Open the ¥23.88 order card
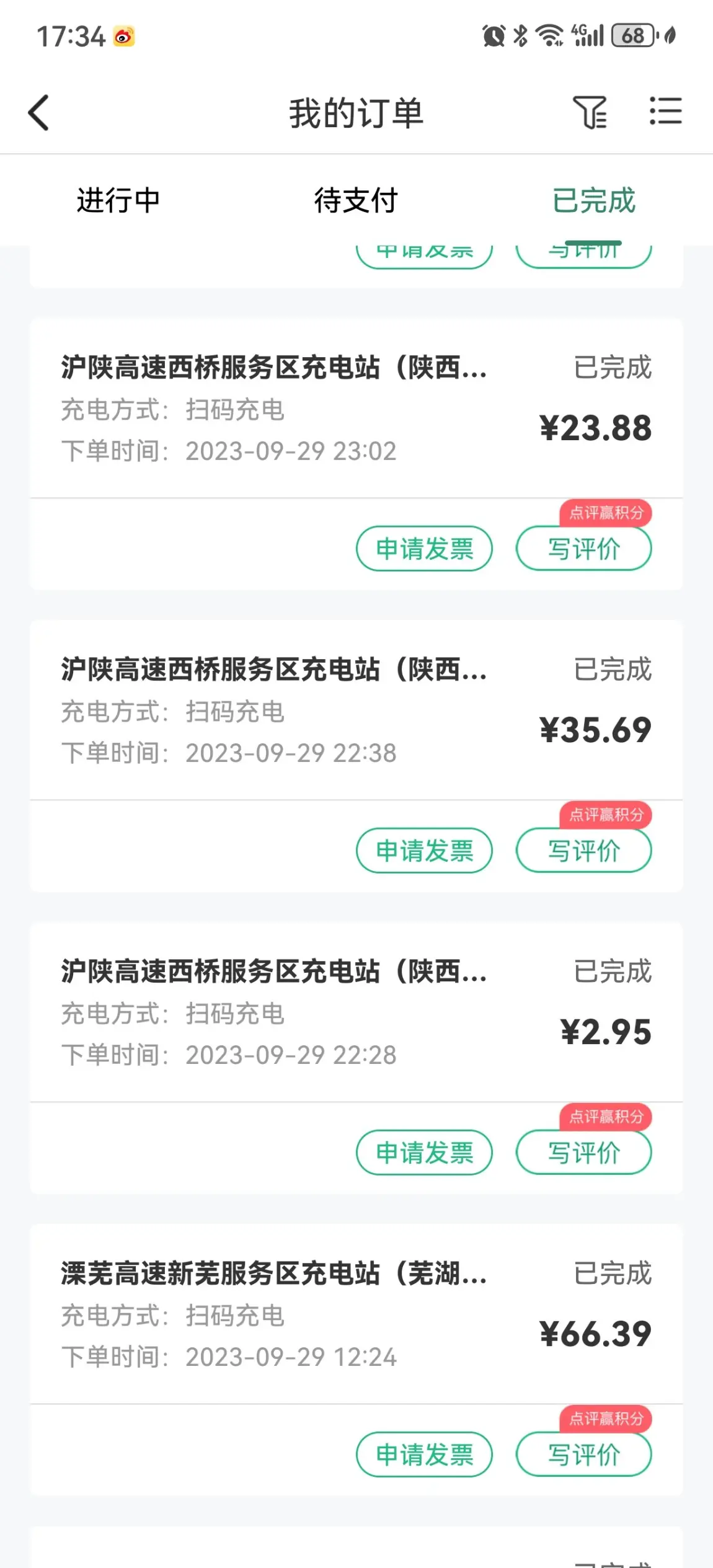The image size is (713, 1568). point(356,409)
